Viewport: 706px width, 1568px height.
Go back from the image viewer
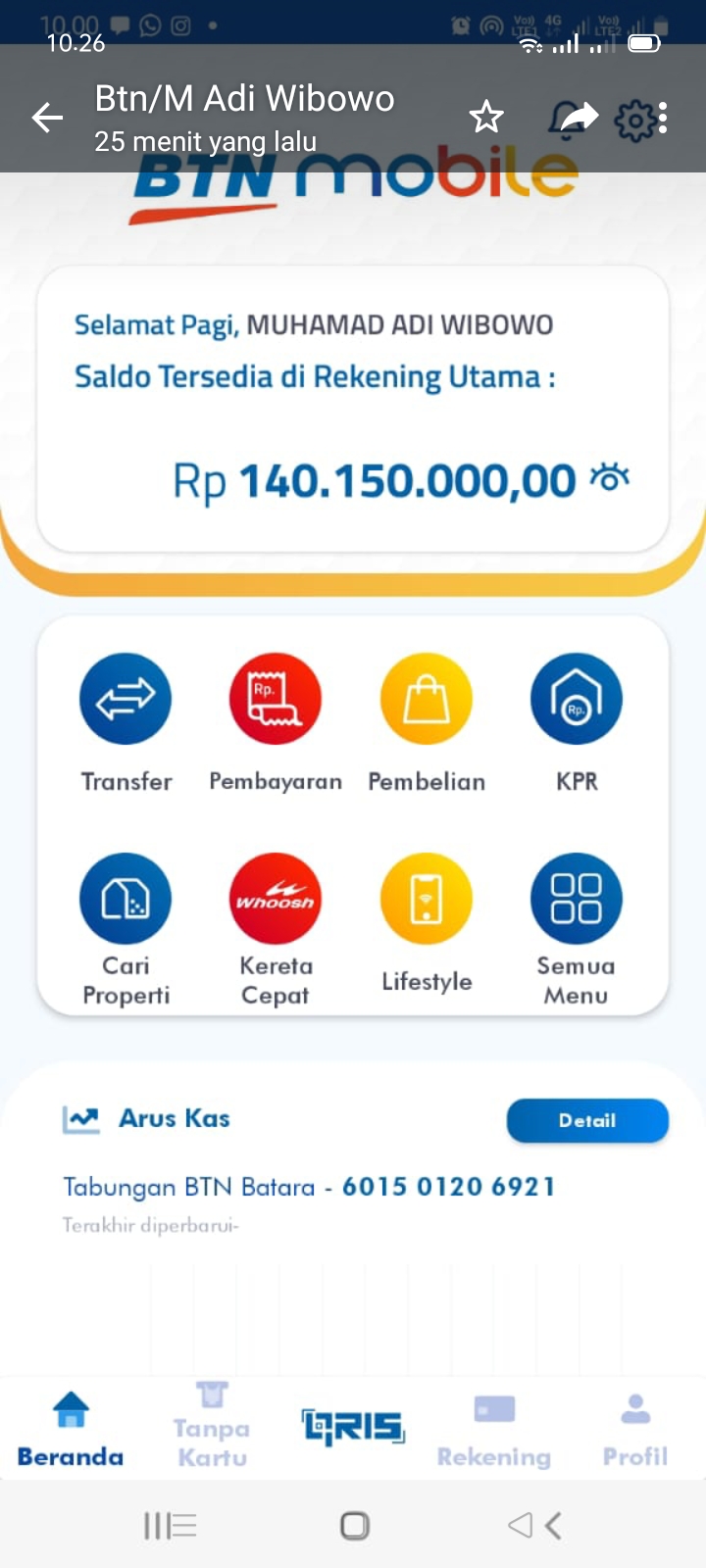click(x=47, y=119)
